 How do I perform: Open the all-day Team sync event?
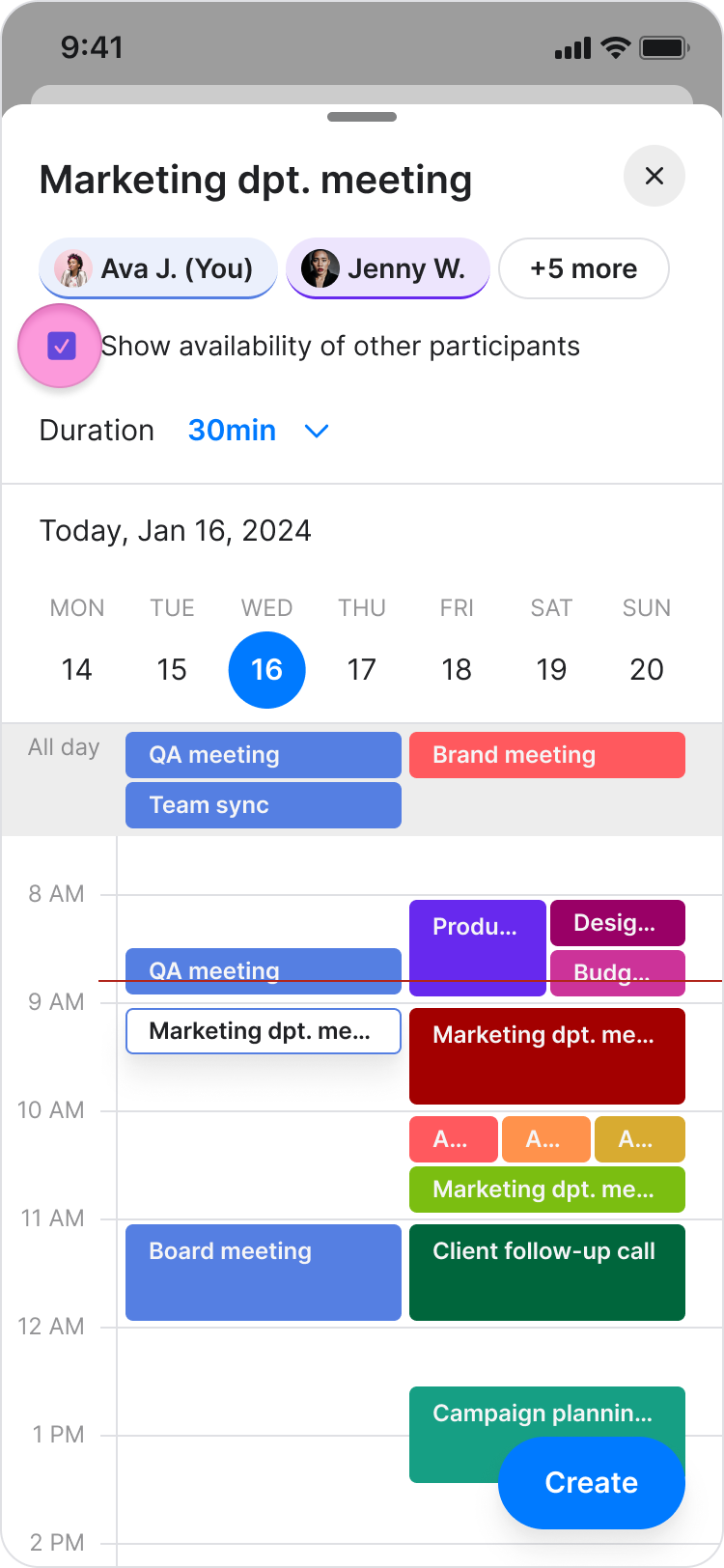(263, 805)
